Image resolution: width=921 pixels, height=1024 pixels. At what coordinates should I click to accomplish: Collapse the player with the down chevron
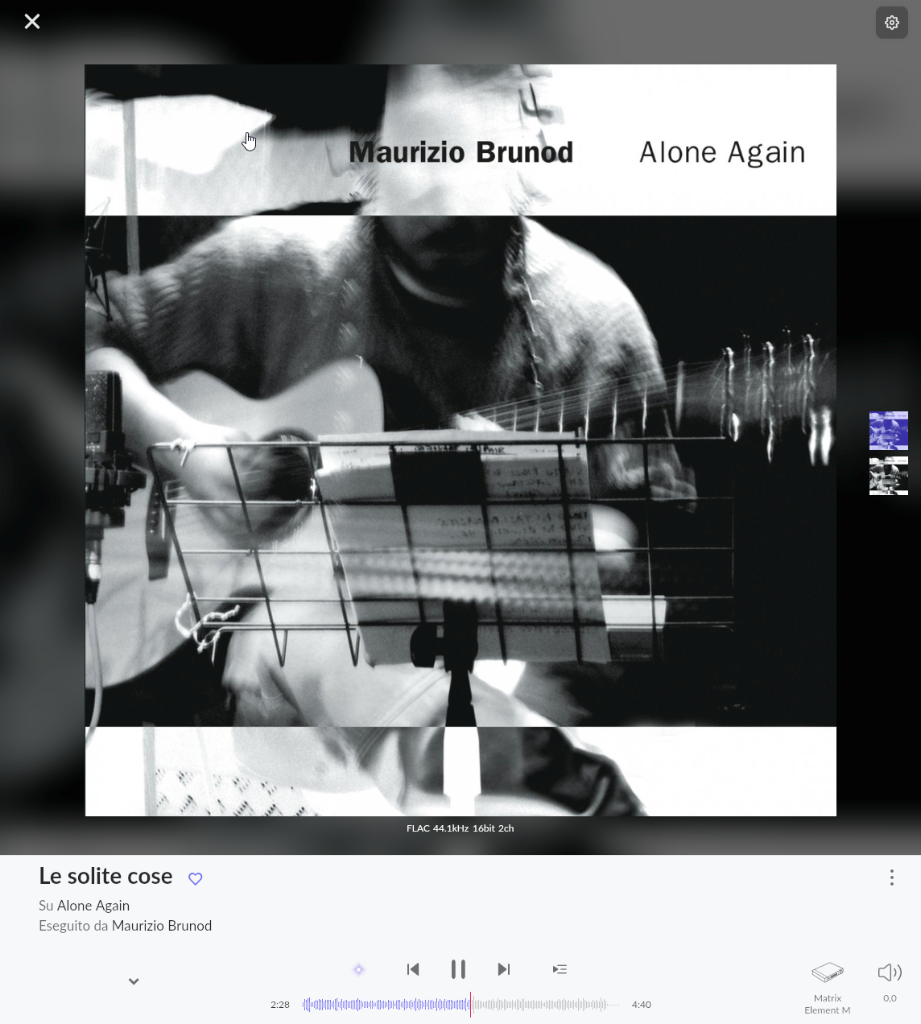point(134,981)
